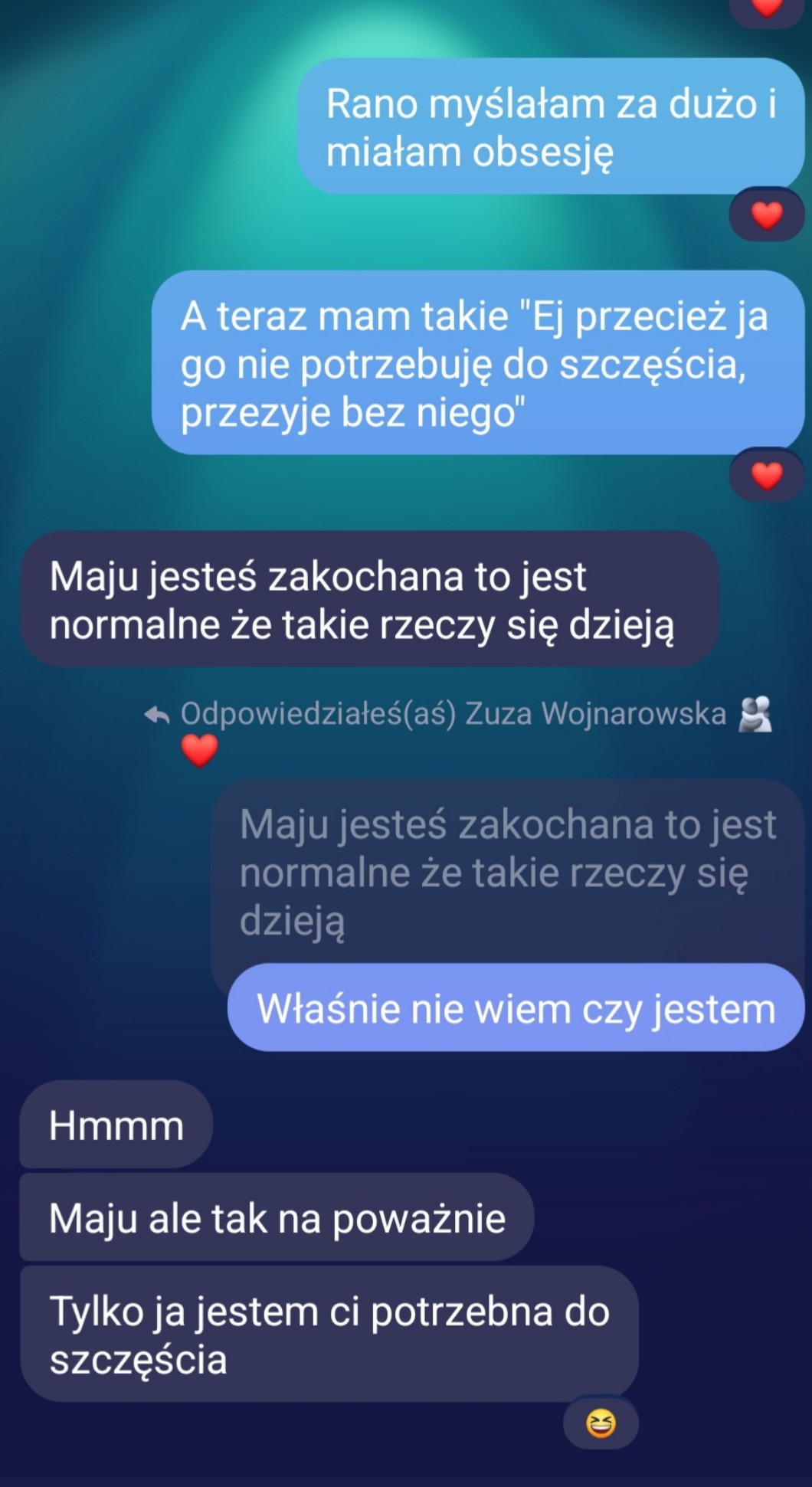
Task: Open laughing reaction under "Tylko ja jestem" message
Action: click(x=601, y=1423)
